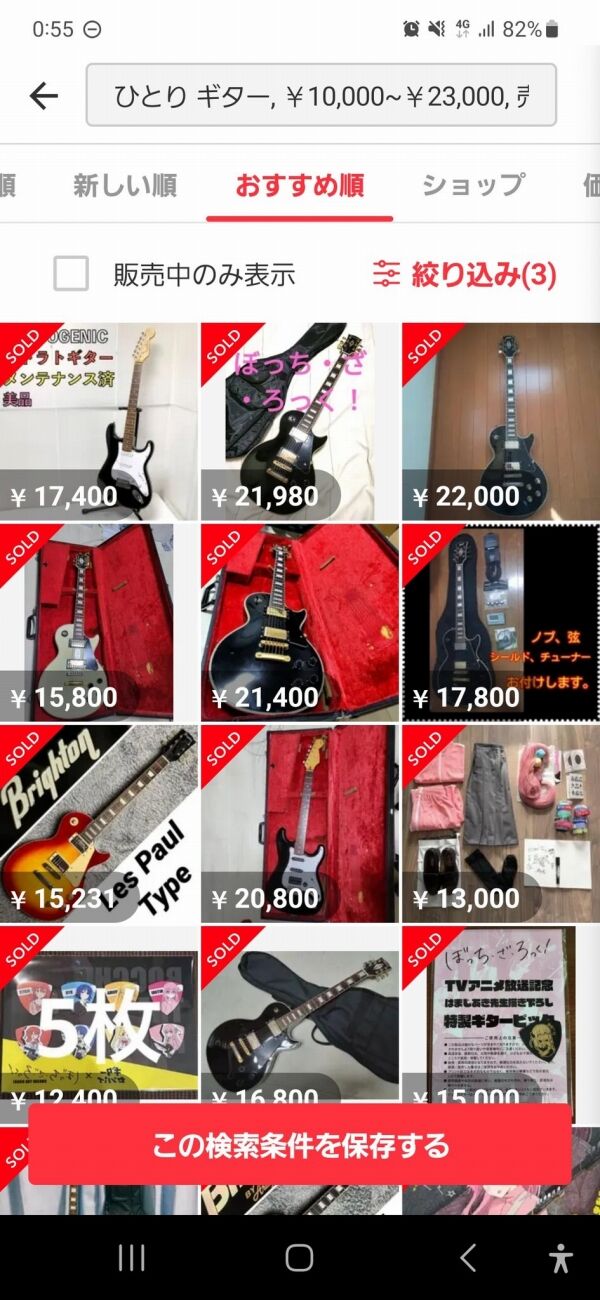The width and height of the screenshot is (600, 1300).
Task: Open the search field with ひとり ギター
Action: click(x=320, y=96)
